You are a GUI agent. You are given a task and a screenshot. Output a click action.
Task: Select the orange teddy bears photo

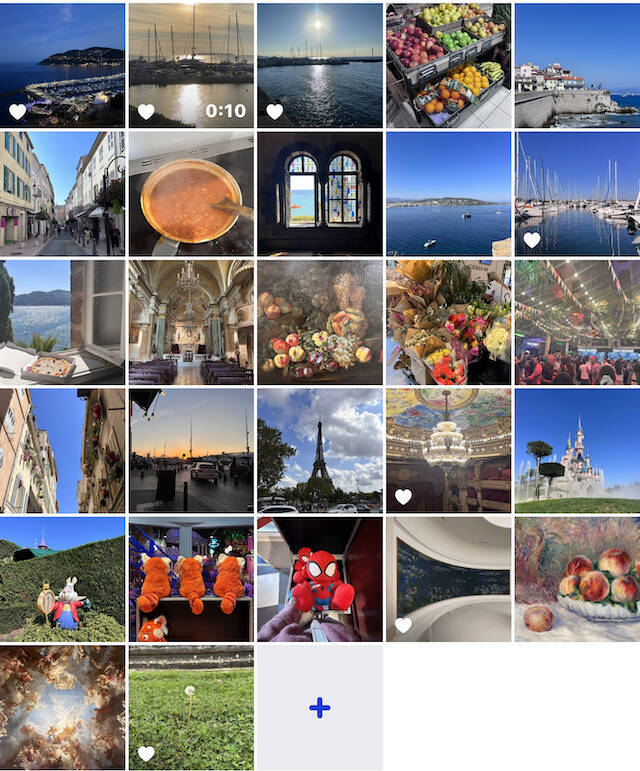pos(191,578)
